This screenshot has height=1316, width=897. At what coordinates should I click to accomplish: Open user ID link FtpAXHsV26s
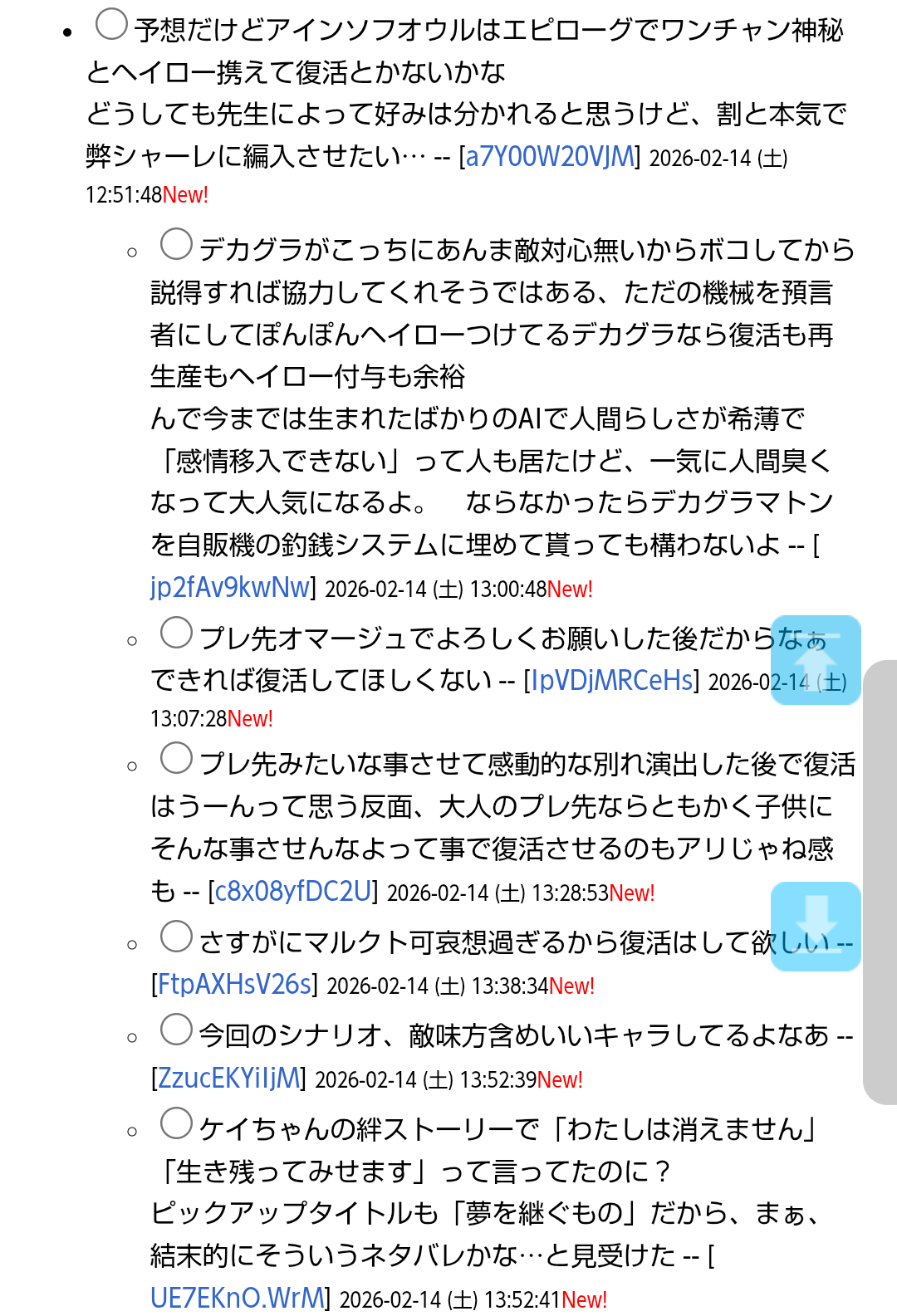tap(234, 984)
